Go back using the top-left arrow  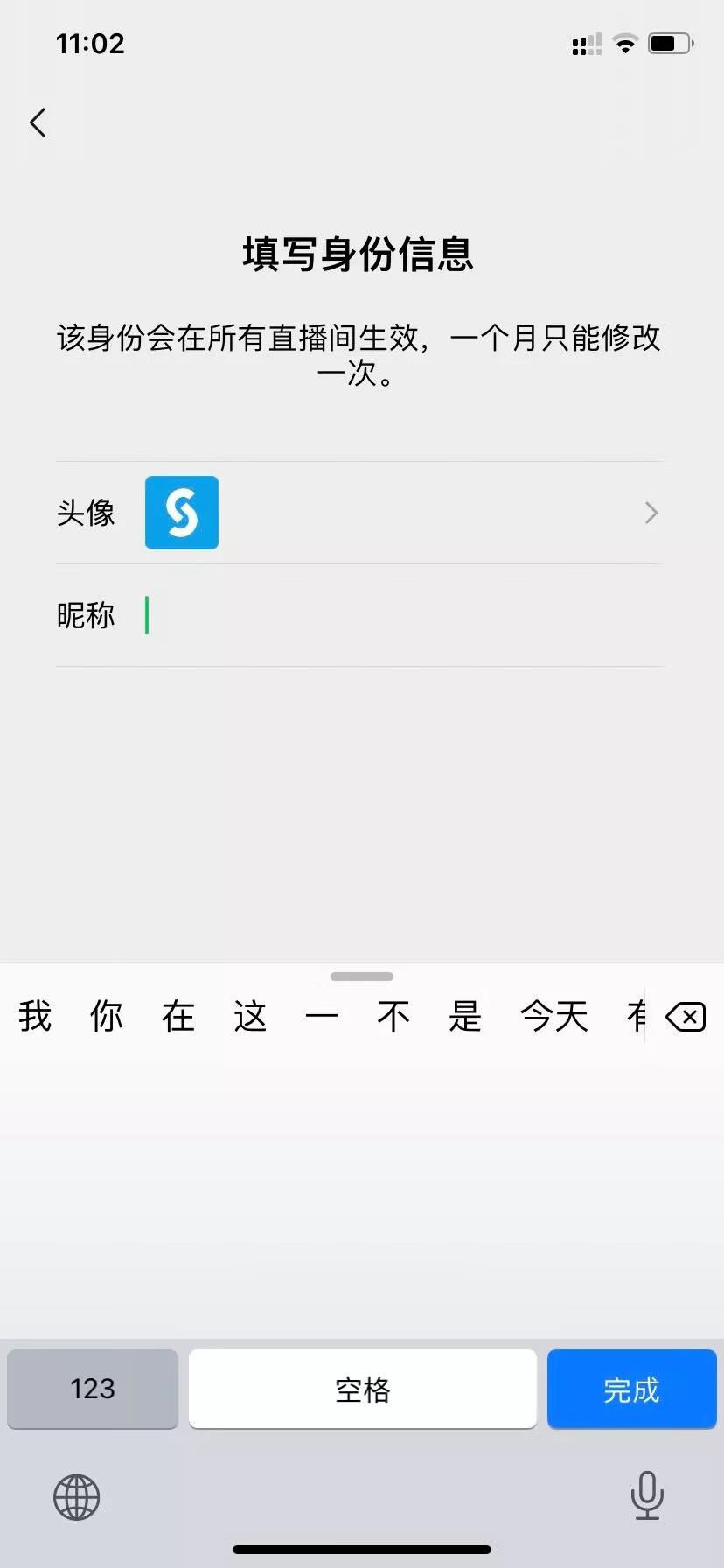(x=38, y=122)
